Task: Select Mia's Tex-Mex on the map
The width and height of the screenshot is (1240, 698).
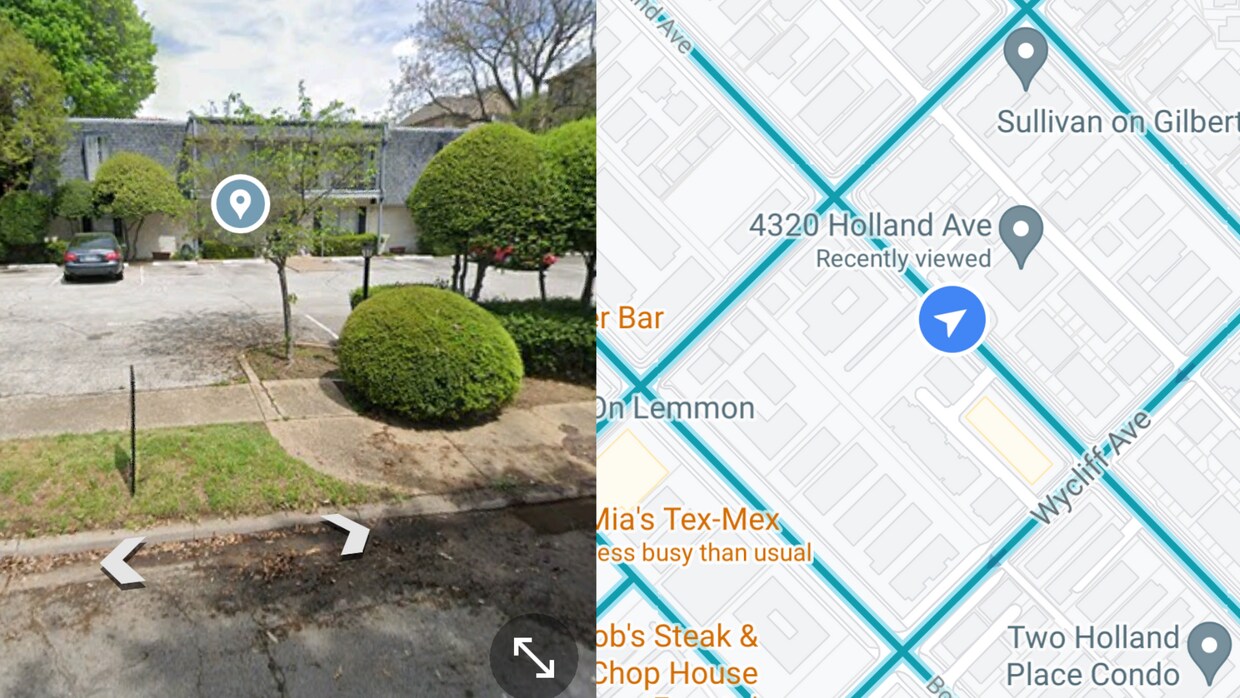Action: coord(690,521)
